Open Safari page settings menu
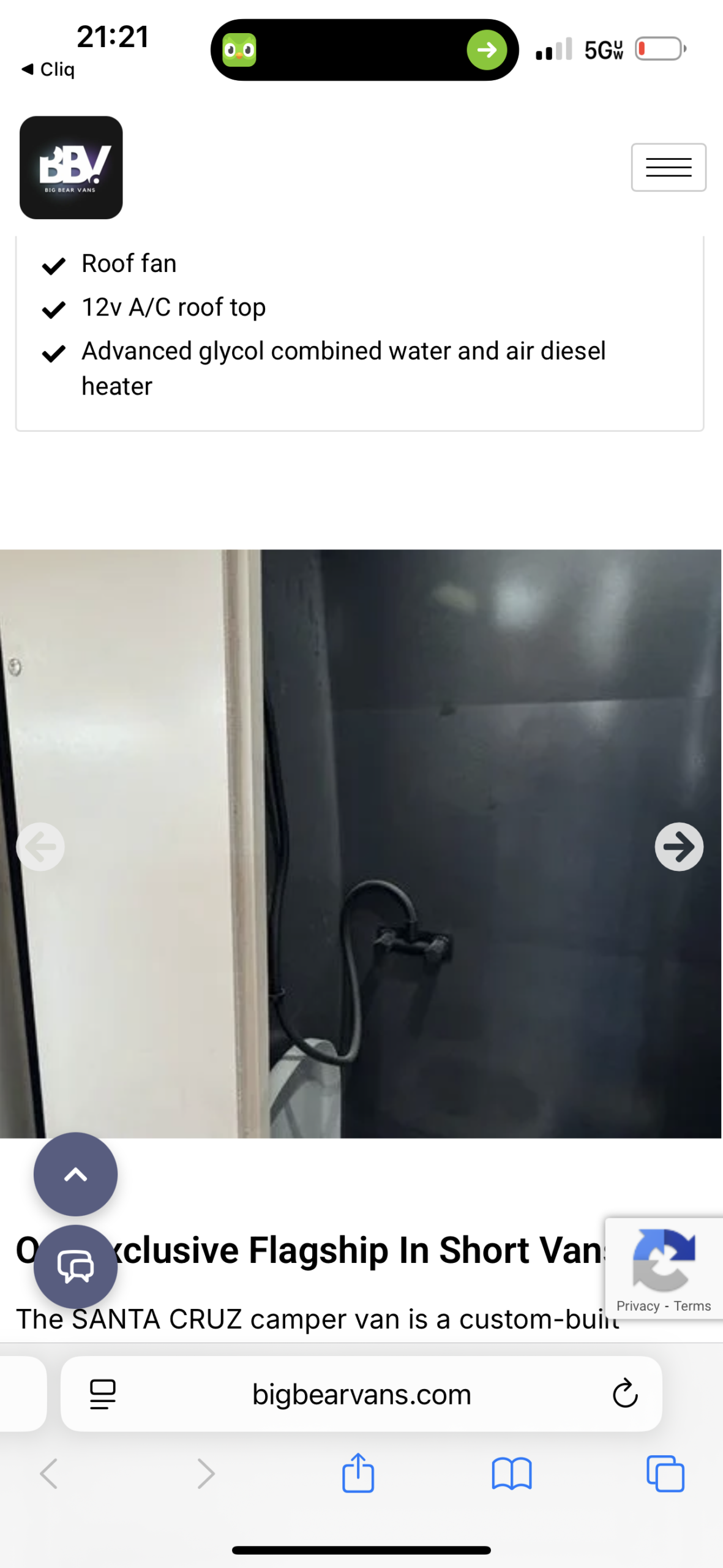 [x=103, y=1395]
